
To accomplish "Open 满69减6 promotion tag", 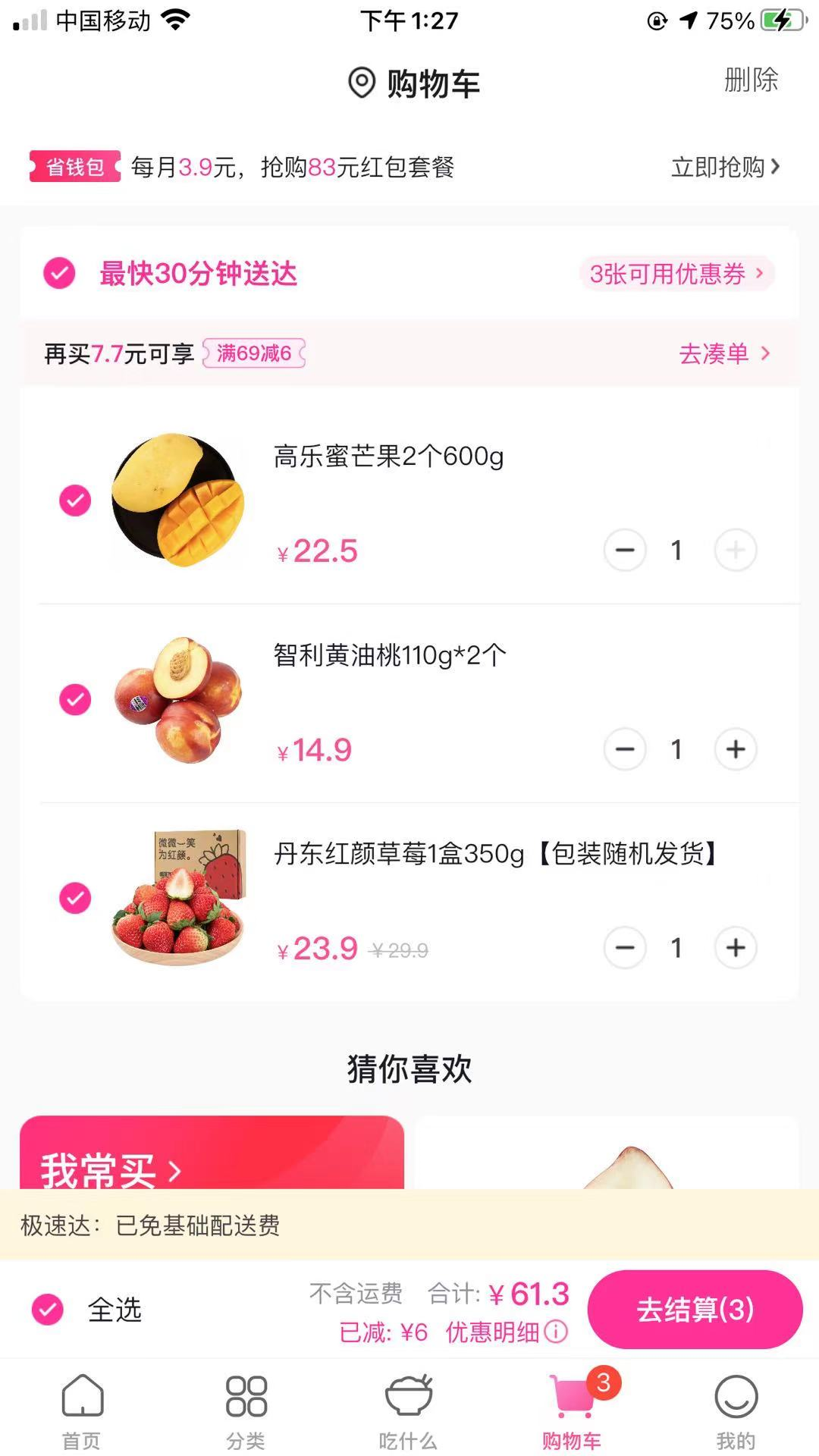I will click(255, 354).
